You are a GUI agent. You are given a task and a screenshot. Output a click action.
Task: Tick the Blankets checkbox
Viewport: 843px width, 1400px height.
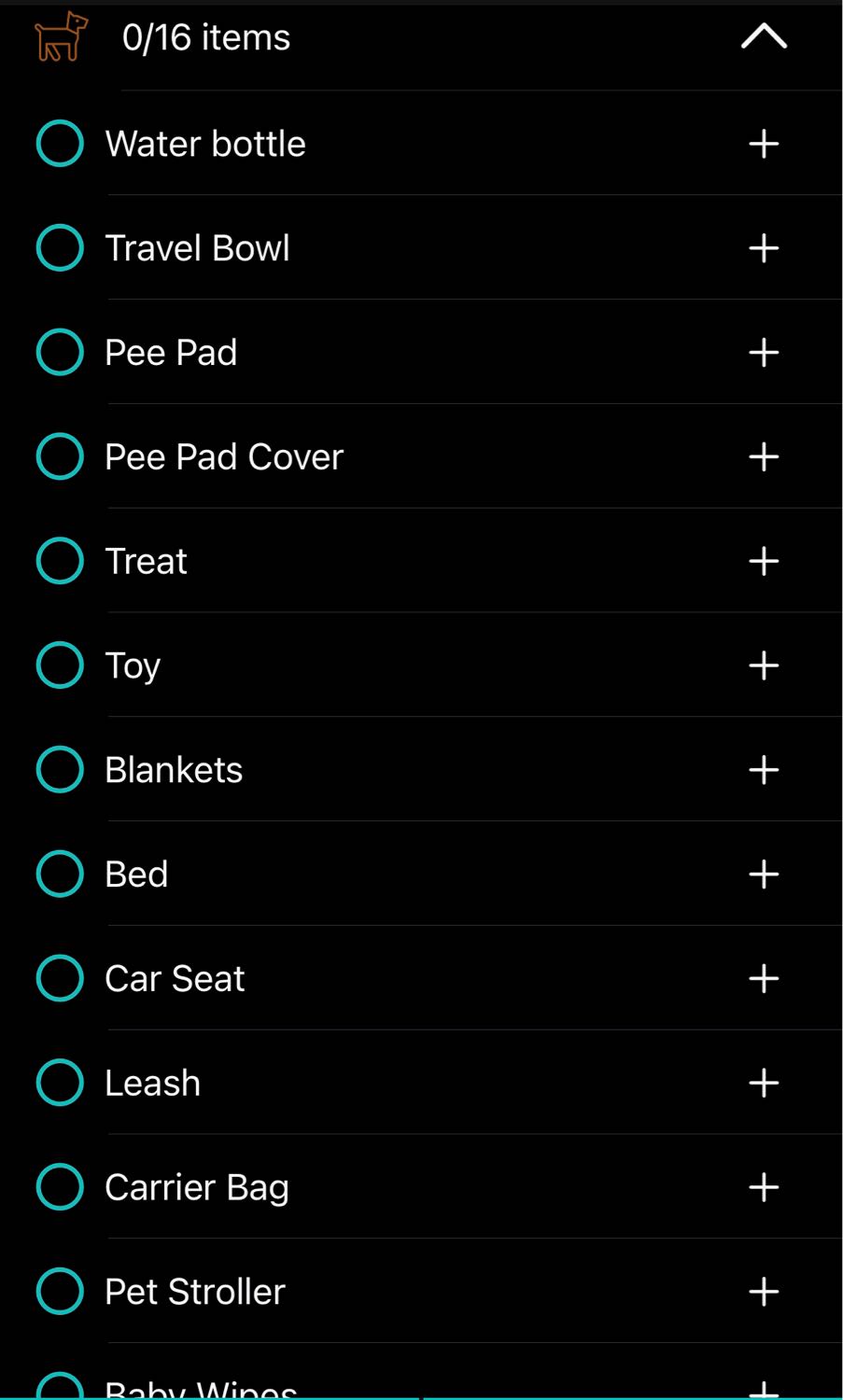[60, 770]
